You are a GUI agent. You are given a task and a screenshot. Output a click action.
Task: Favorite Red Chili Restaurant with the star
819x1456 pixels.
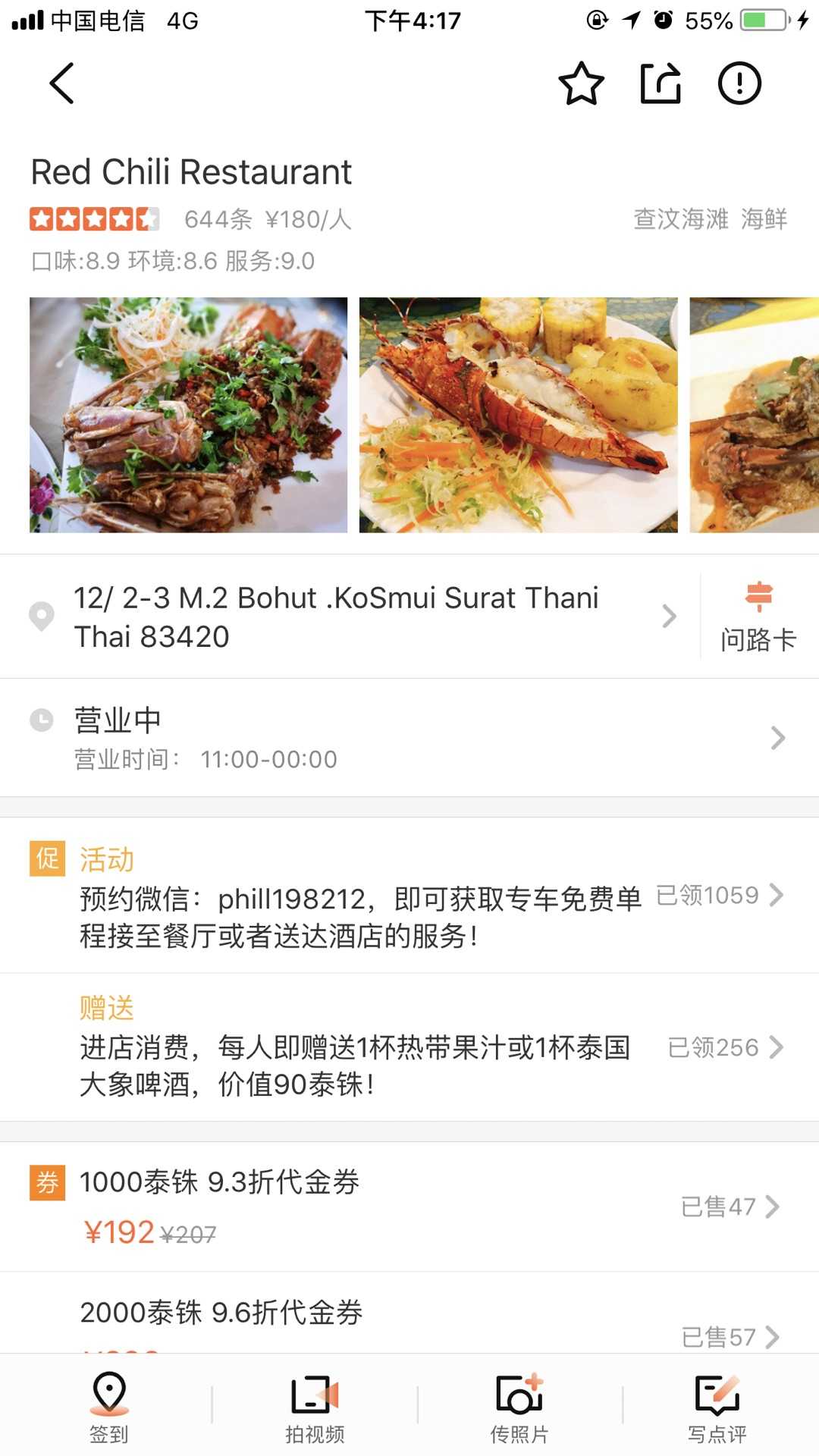tap(582, 83)
